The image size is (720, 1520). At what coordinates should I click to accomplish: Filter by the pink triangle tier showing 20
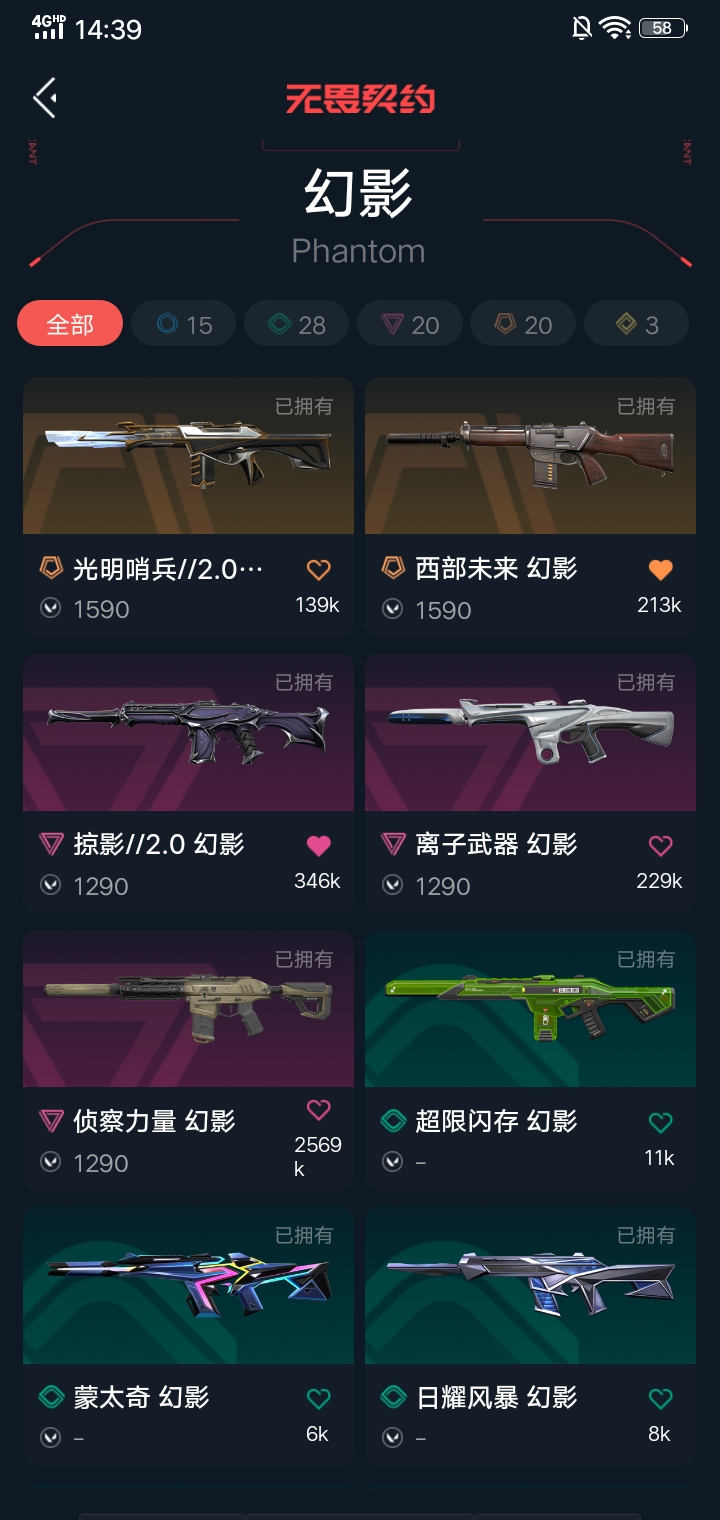point(410,324)
